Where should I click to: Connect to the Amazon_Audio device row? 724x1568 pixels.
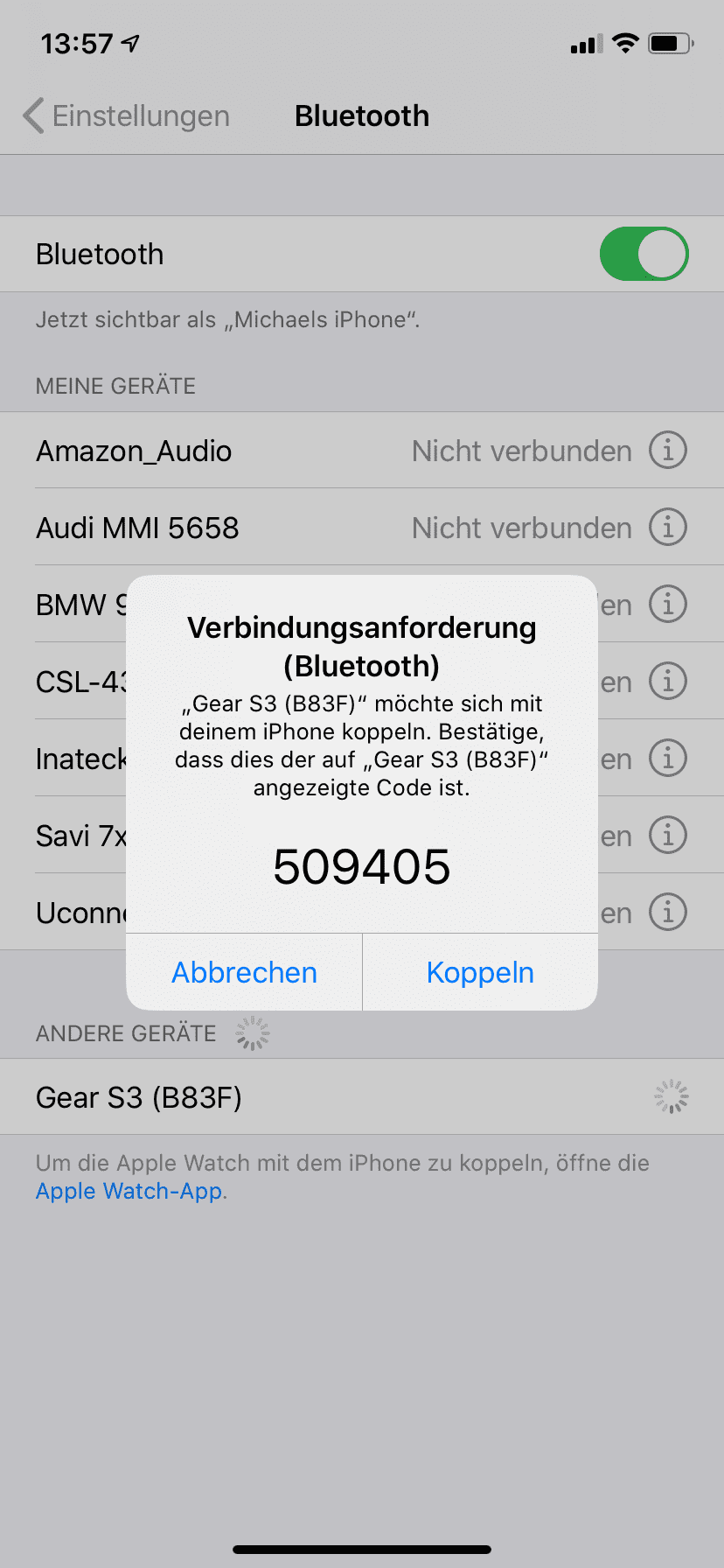pyautogui.click(x=219, y=451)
